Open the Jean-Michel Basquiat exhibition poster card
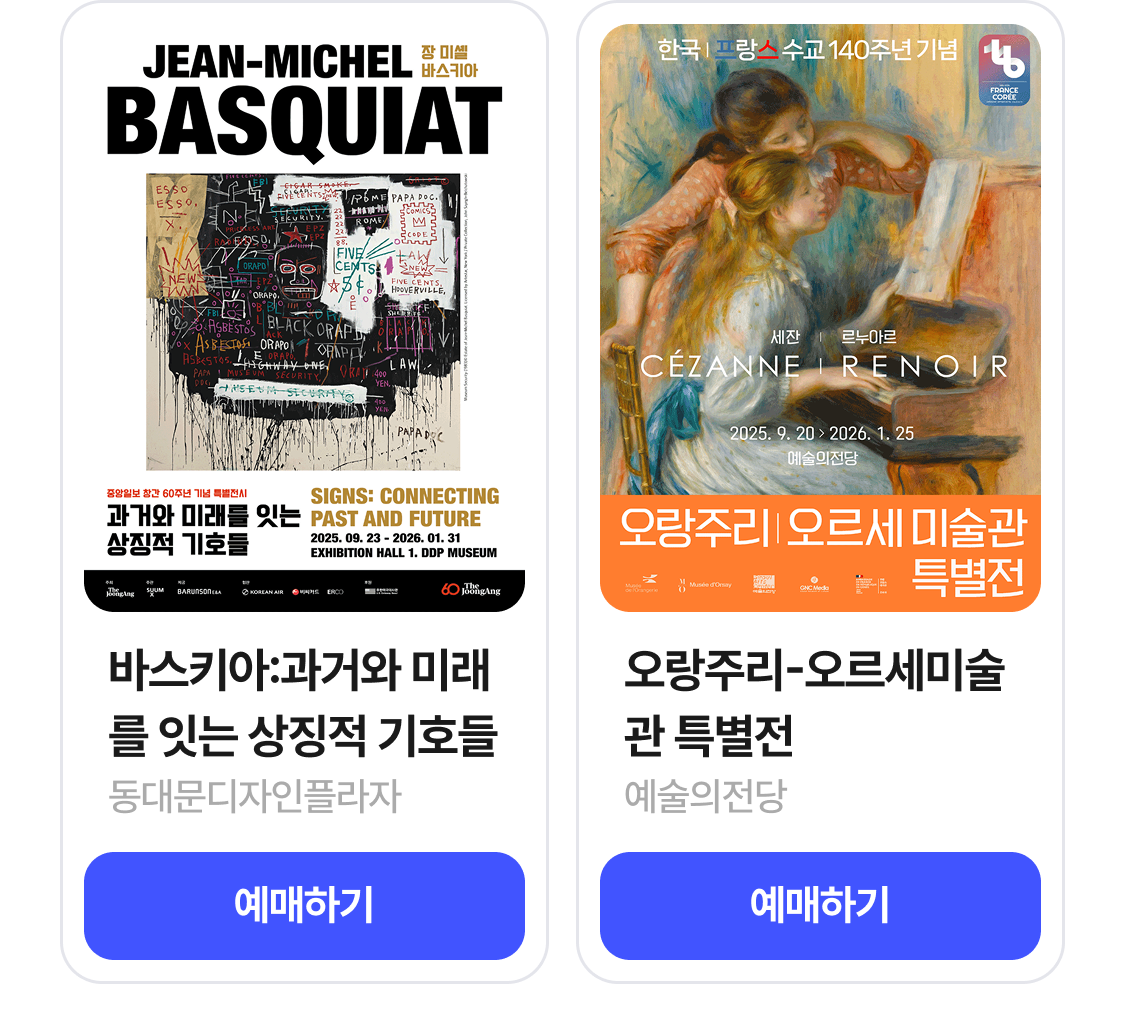This screenshot has width=1125, height=1020. tap(304, 318)
